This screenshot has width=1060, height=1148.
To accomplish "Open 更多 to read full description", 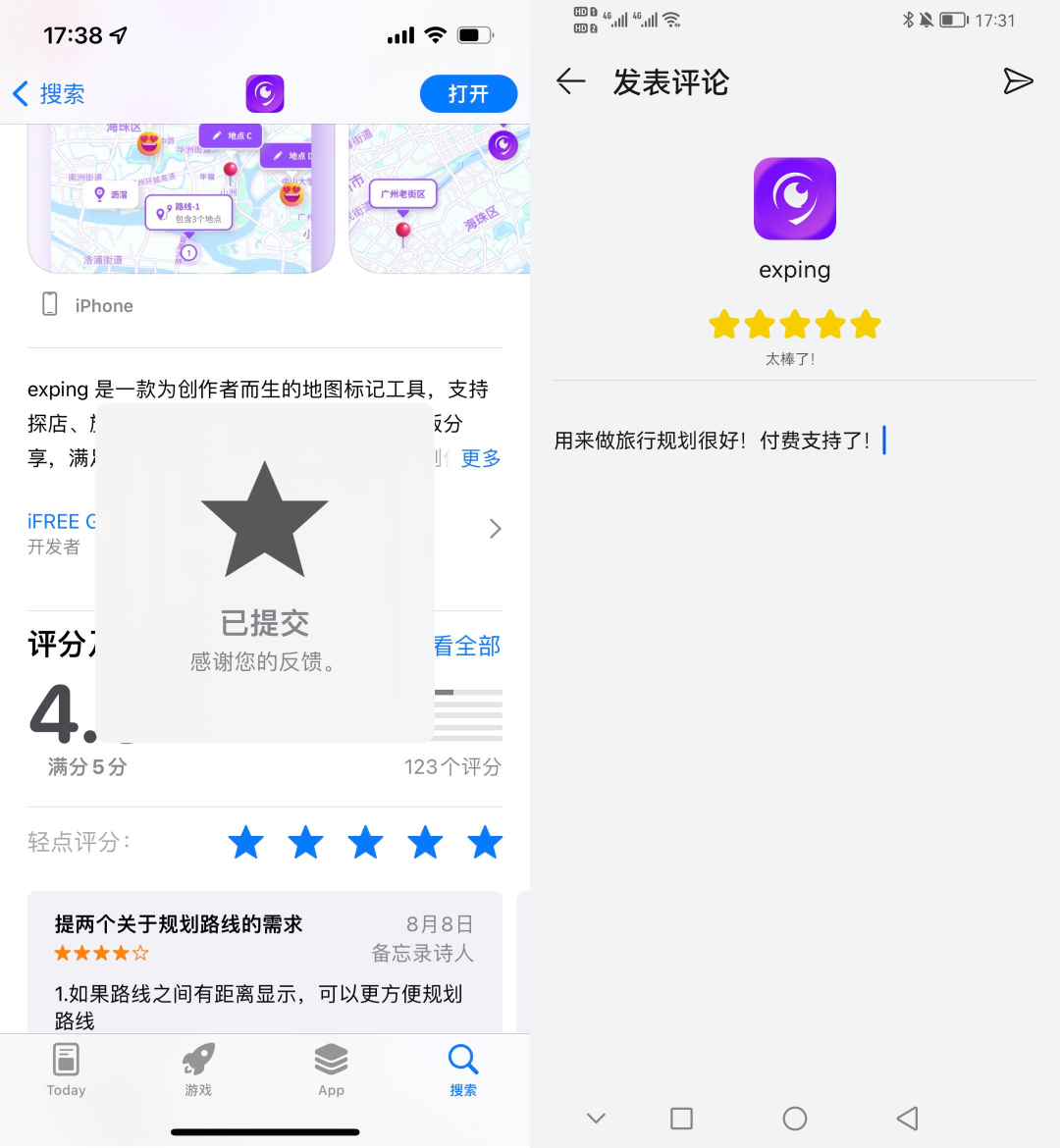I will [x=480, y=458].
